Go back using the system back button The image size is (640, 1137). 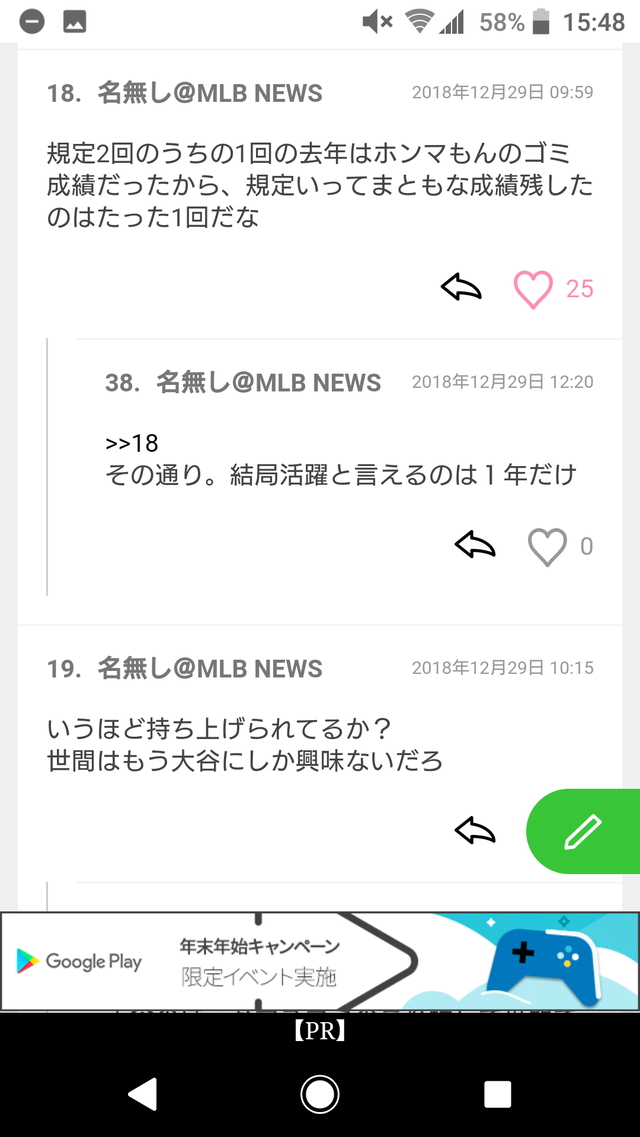pyautogui.click(x=142, y=1094)
